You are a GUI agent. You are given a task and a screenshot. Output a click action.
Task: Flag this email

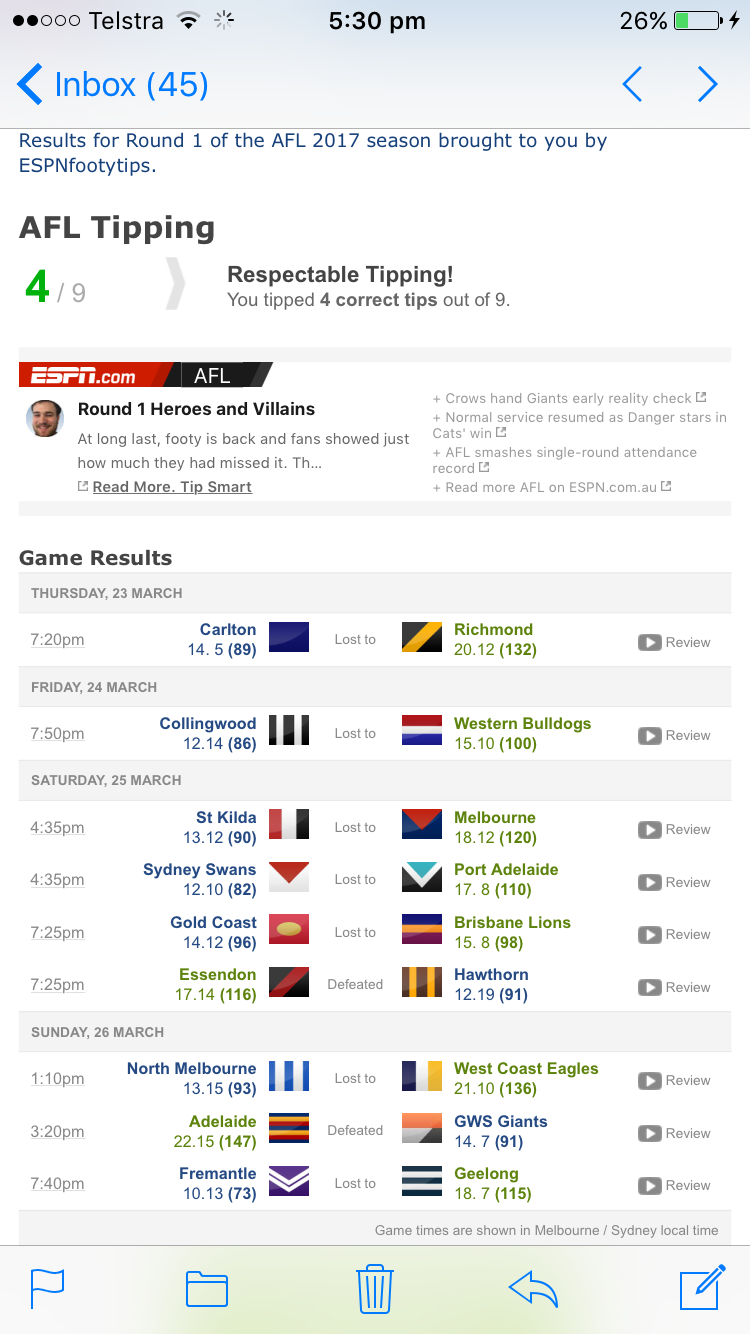(x=47, y=1288)
